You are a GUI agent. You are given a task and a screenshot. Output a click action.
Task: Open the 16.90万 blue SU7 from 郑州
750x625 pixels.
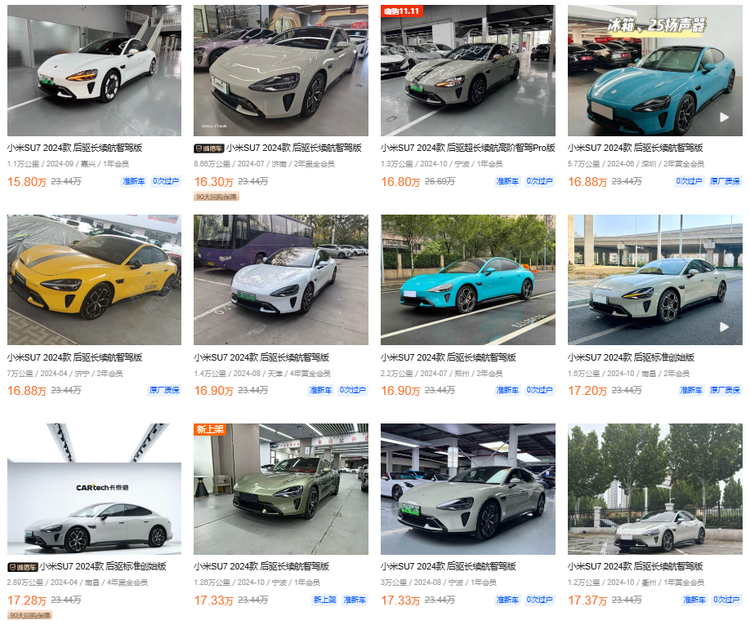click(x=467, y=280)
